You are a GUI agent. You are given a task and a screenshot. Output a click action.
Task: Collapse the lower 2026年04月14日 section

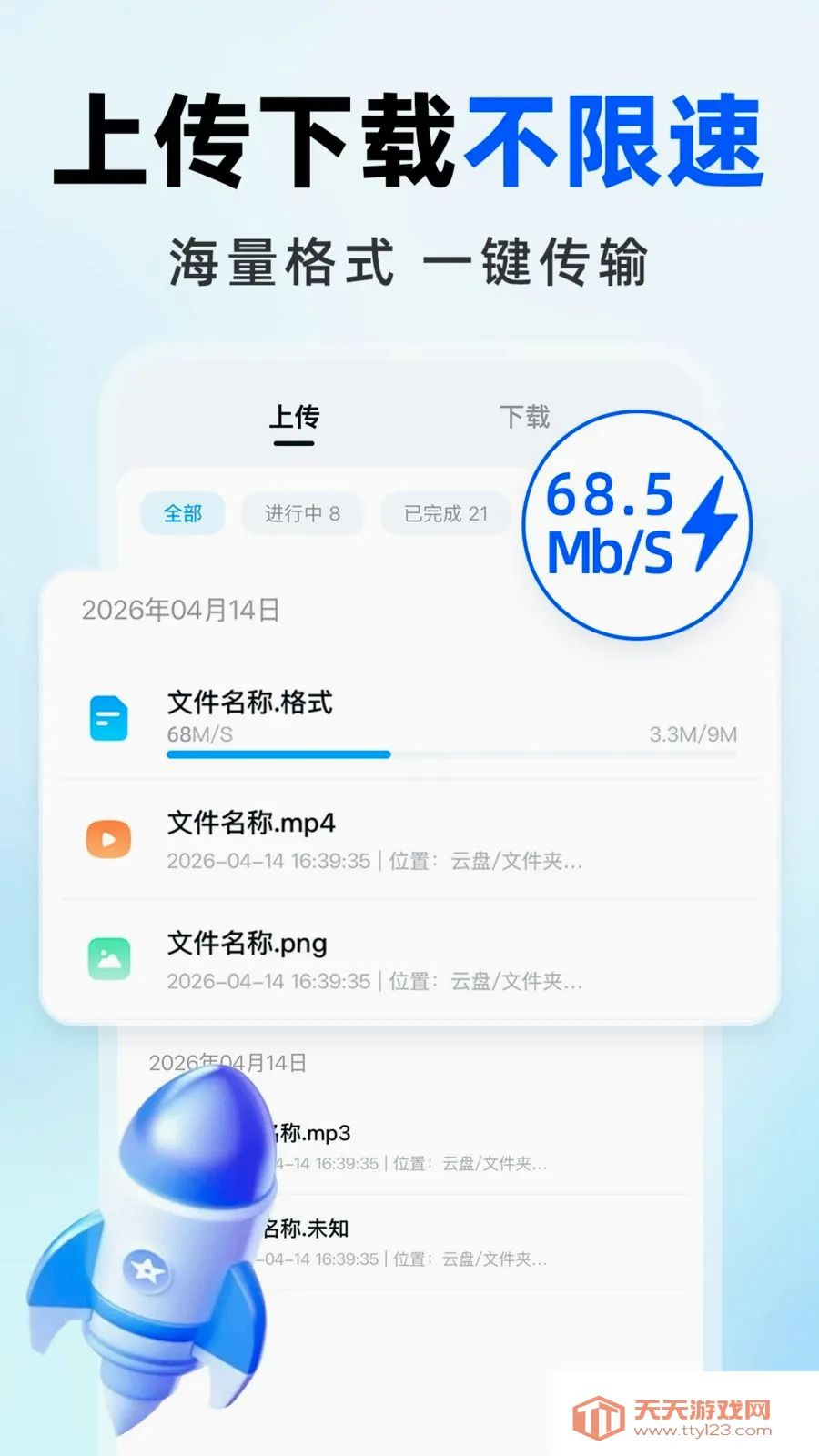click(x=229, y=1060)
